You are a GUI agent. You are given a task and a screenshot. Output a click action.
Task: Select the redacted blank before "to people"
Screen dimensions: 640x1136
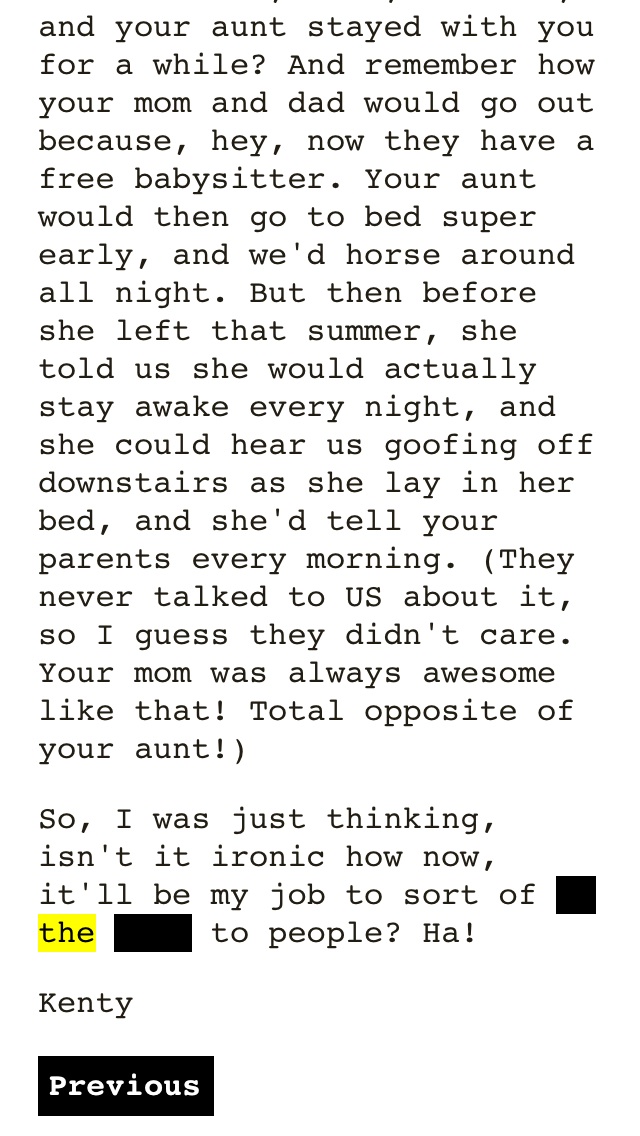(153, 932)
